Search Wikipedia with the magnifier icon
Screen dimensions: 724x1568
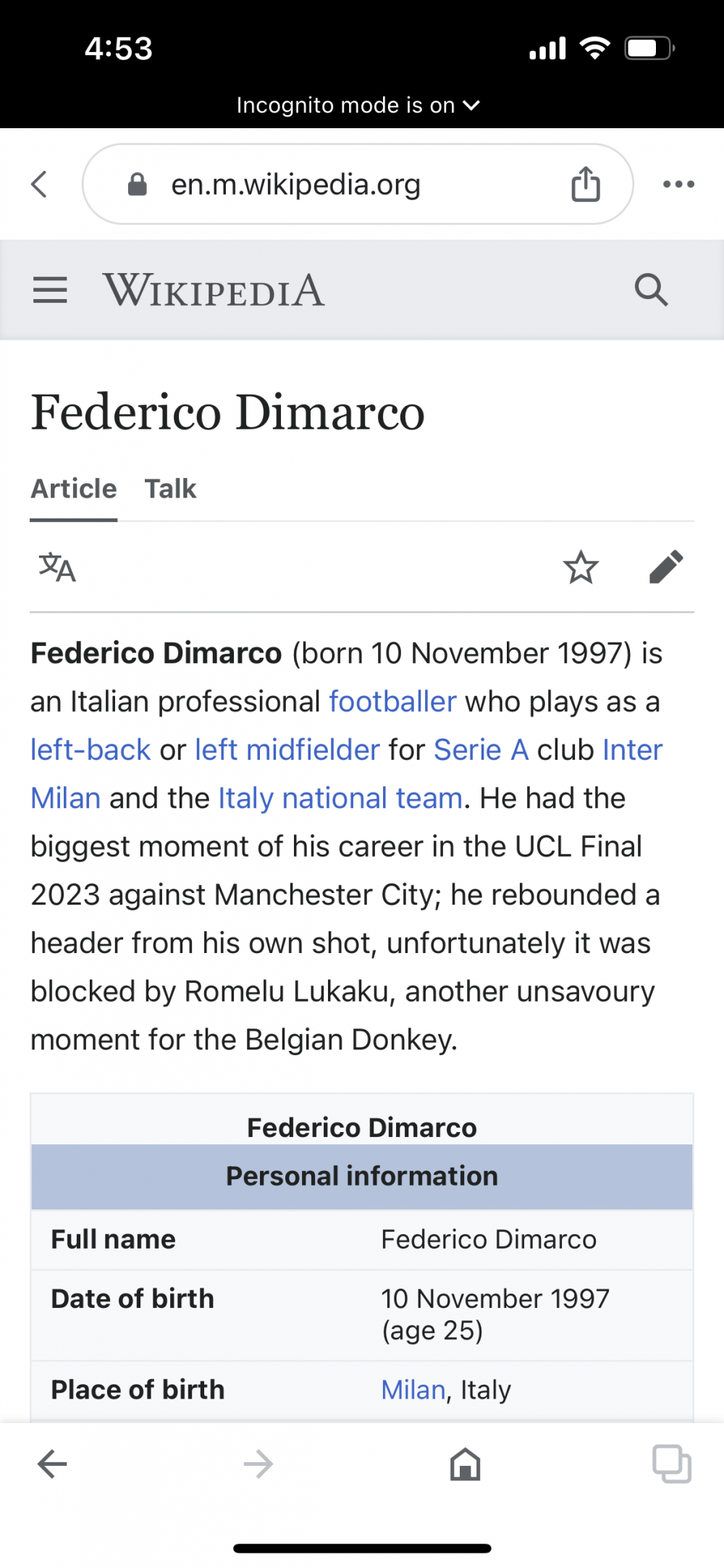(x=651, y=290)
